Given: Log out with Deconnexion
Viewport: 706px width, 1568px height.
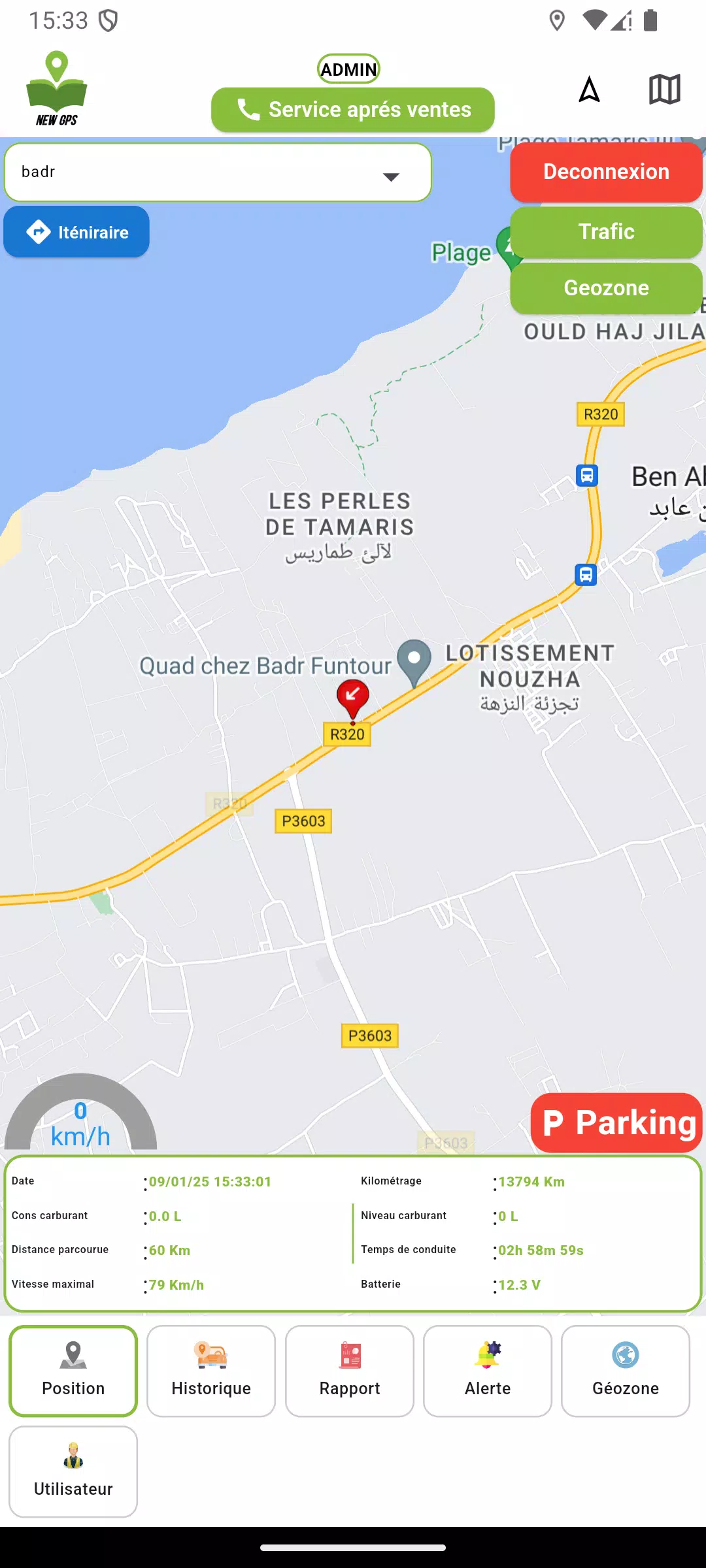Looking at the screenshot, I should pyautogui.click(x=606, y=172).
